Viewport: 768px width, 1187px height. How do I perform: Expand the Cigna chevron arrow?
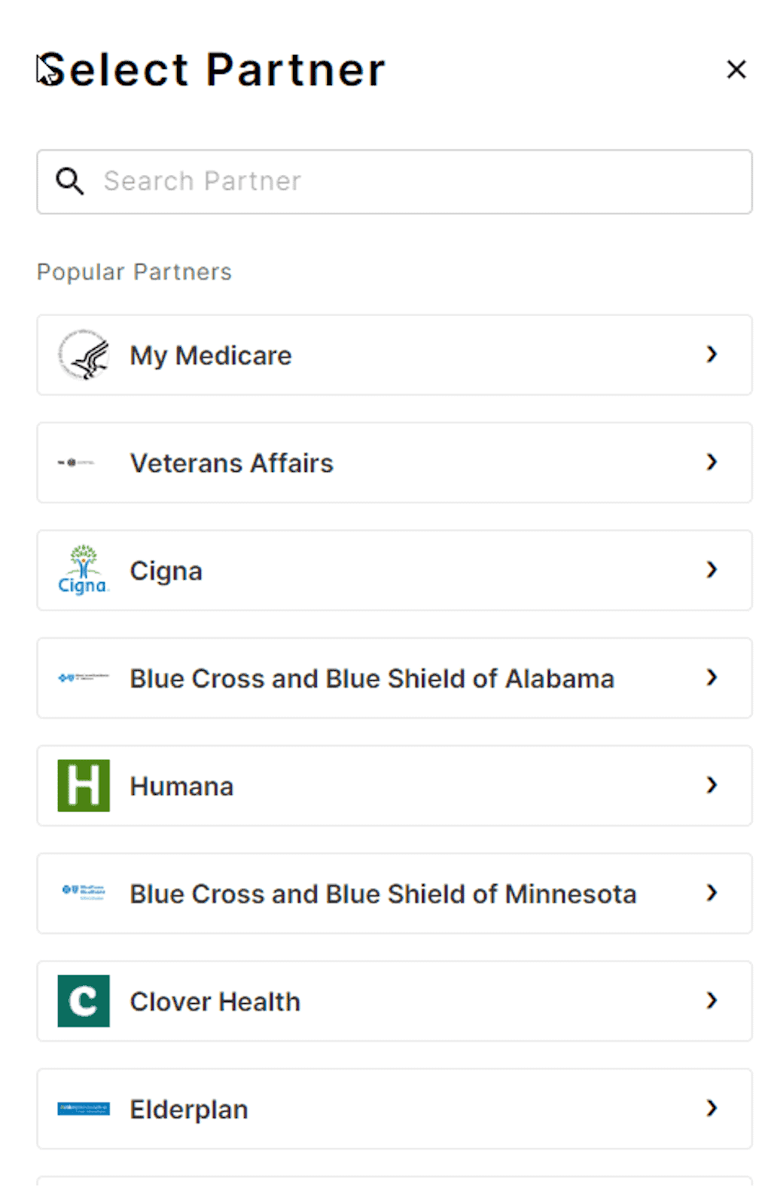click(x=712, y=570)
